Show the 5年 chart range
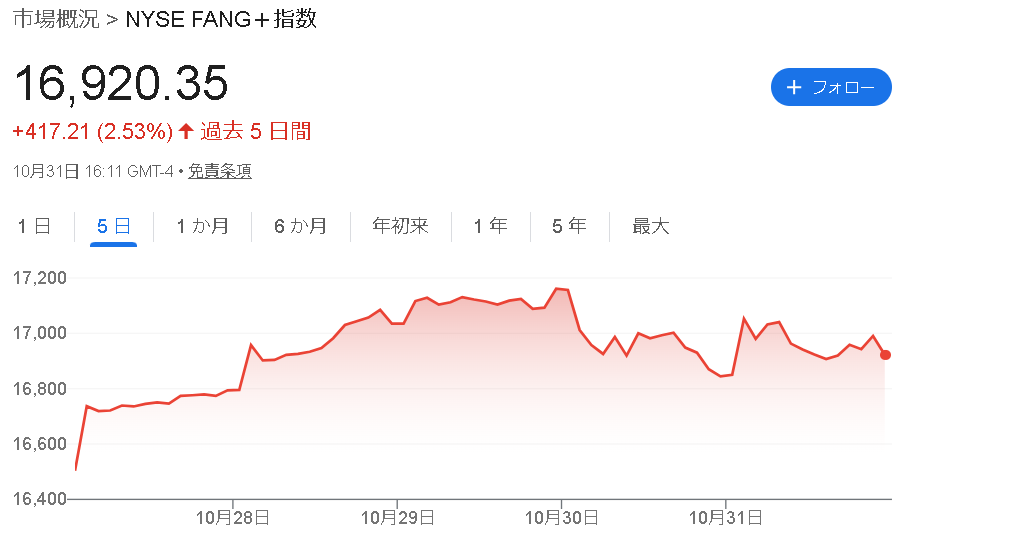 point(569,226)
